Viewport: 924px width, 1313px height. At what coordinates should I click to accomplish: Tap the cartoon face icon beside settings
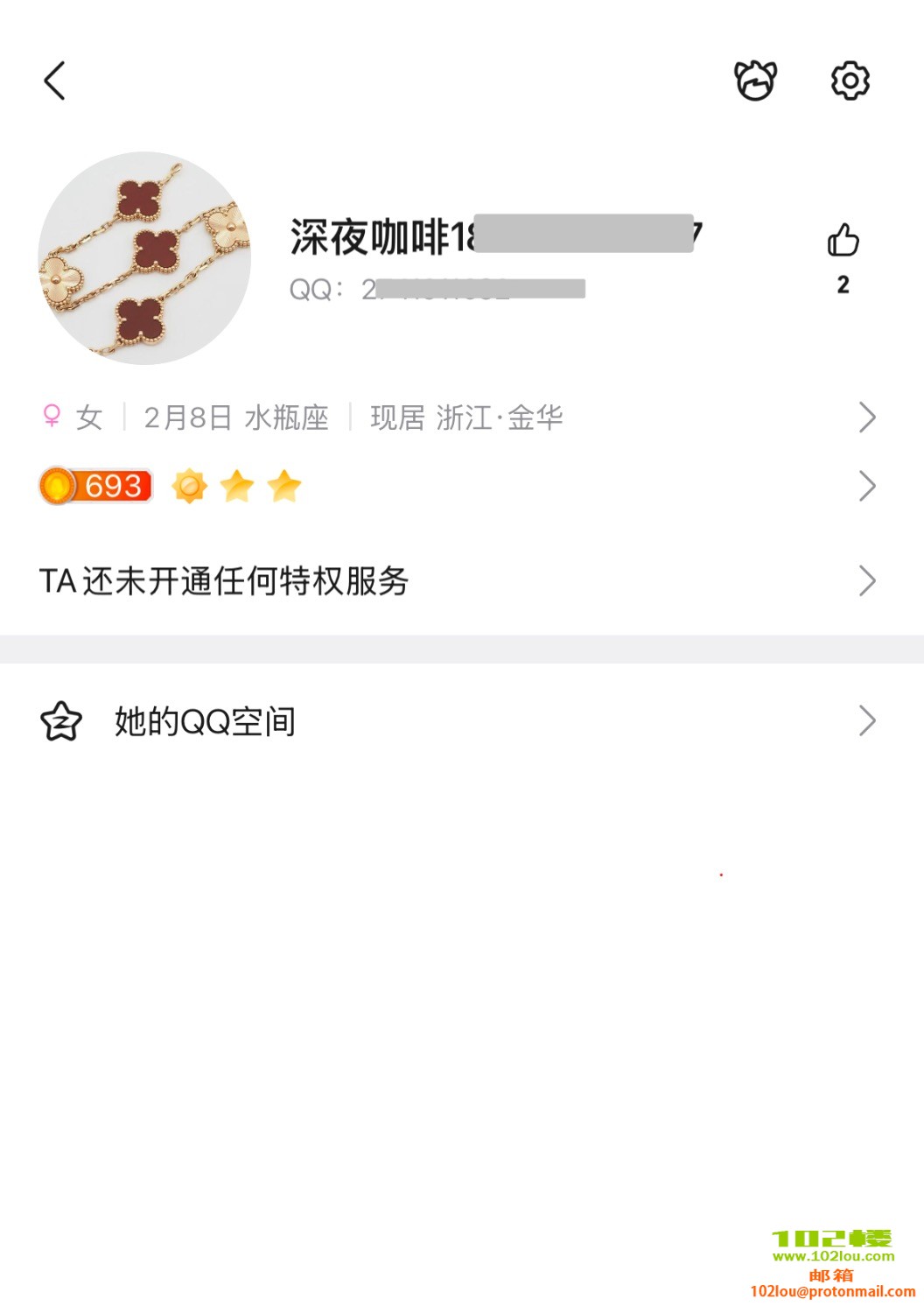[x=755, y=81]
